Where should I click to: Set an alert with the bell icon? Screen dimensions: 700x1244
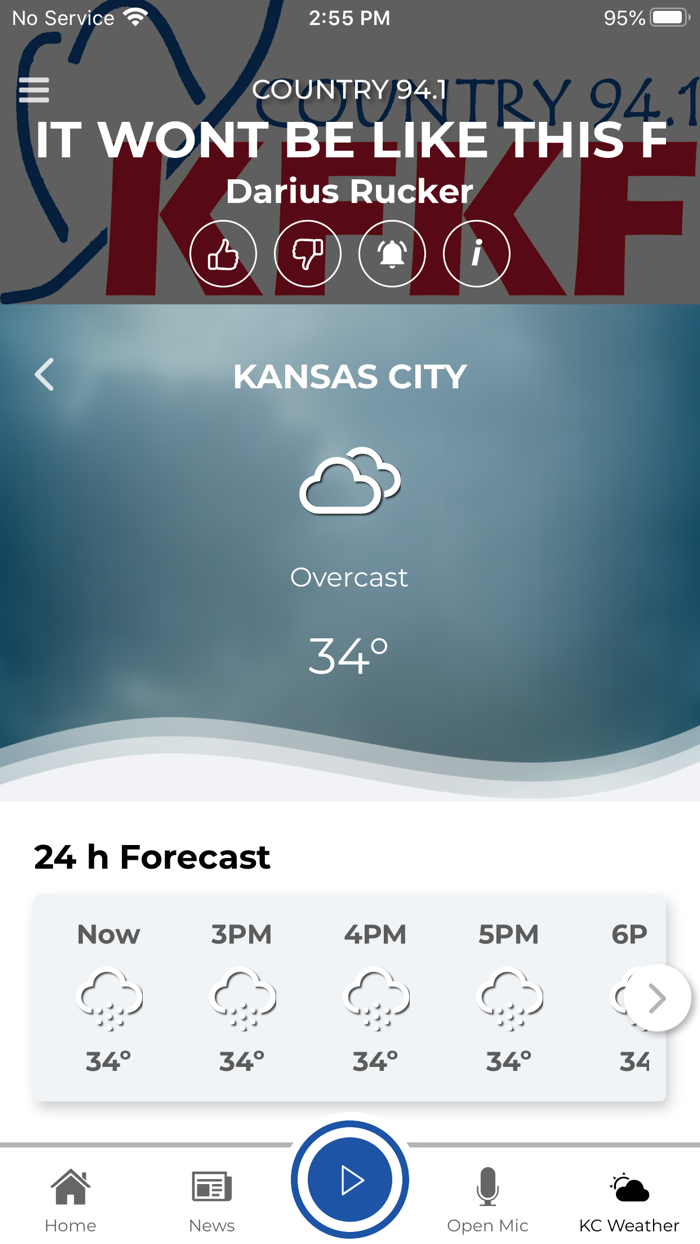[392, 254]
